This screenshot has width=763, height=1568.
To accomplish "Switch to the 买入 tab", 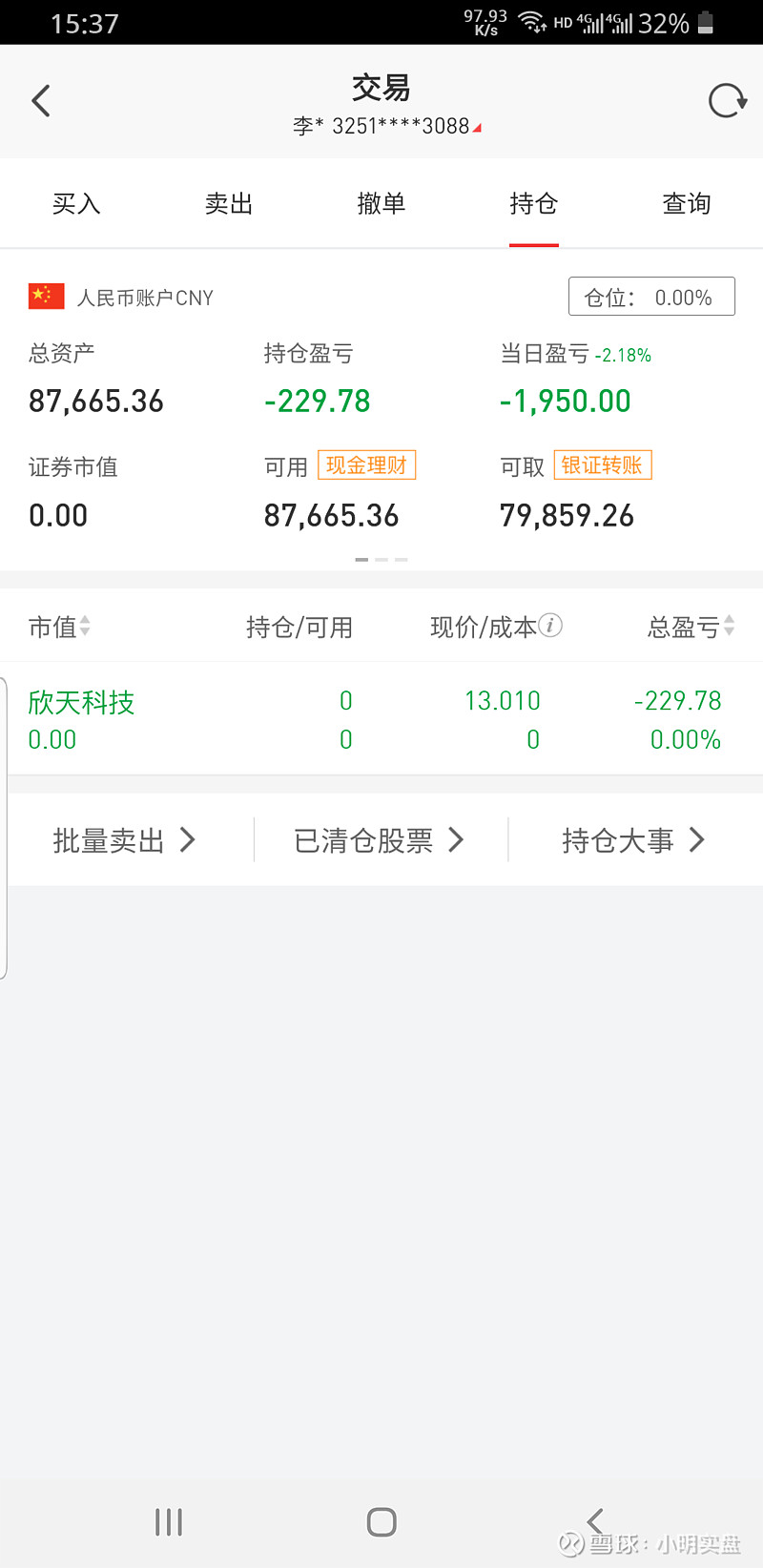I will coord(76,203).
